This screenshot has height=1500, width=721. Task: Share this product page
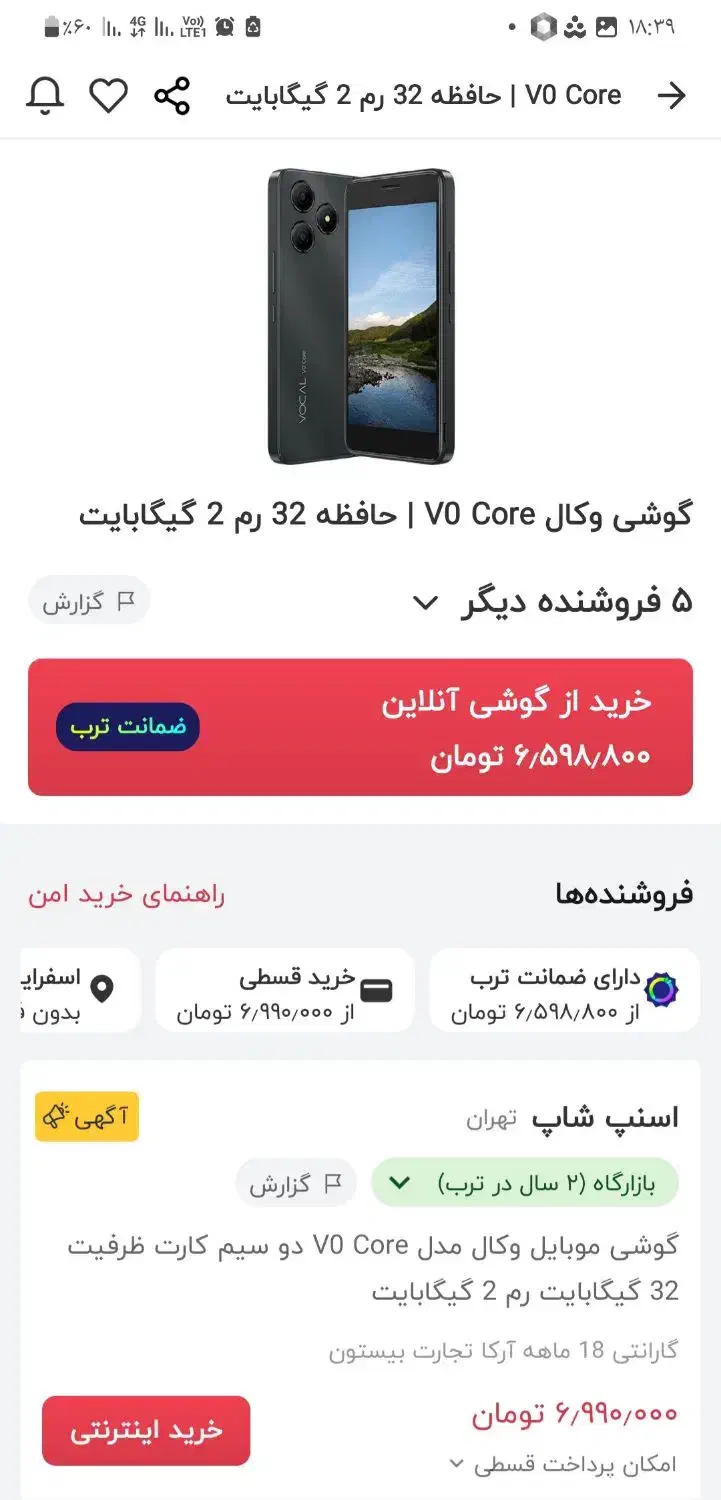172,96
